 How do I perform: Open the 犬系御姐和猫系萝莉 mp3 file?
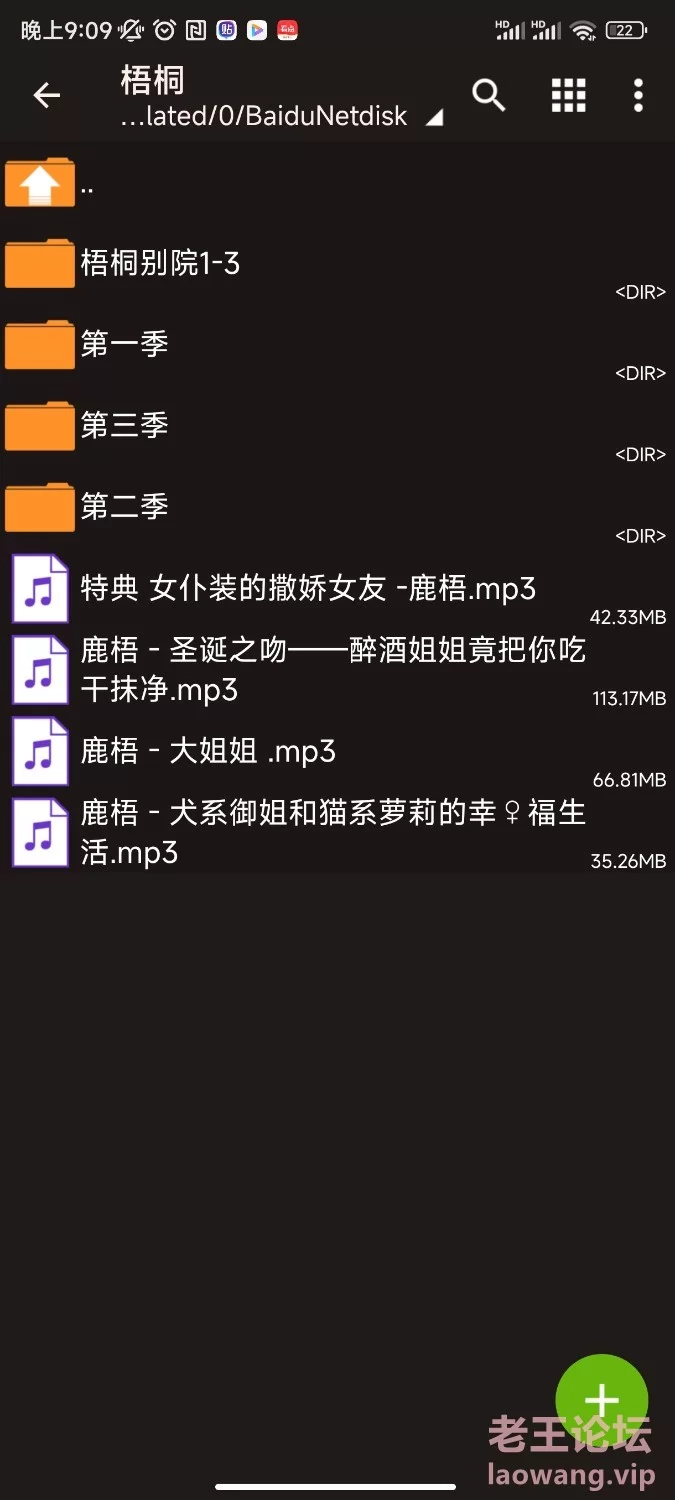[x=337, y=833]
